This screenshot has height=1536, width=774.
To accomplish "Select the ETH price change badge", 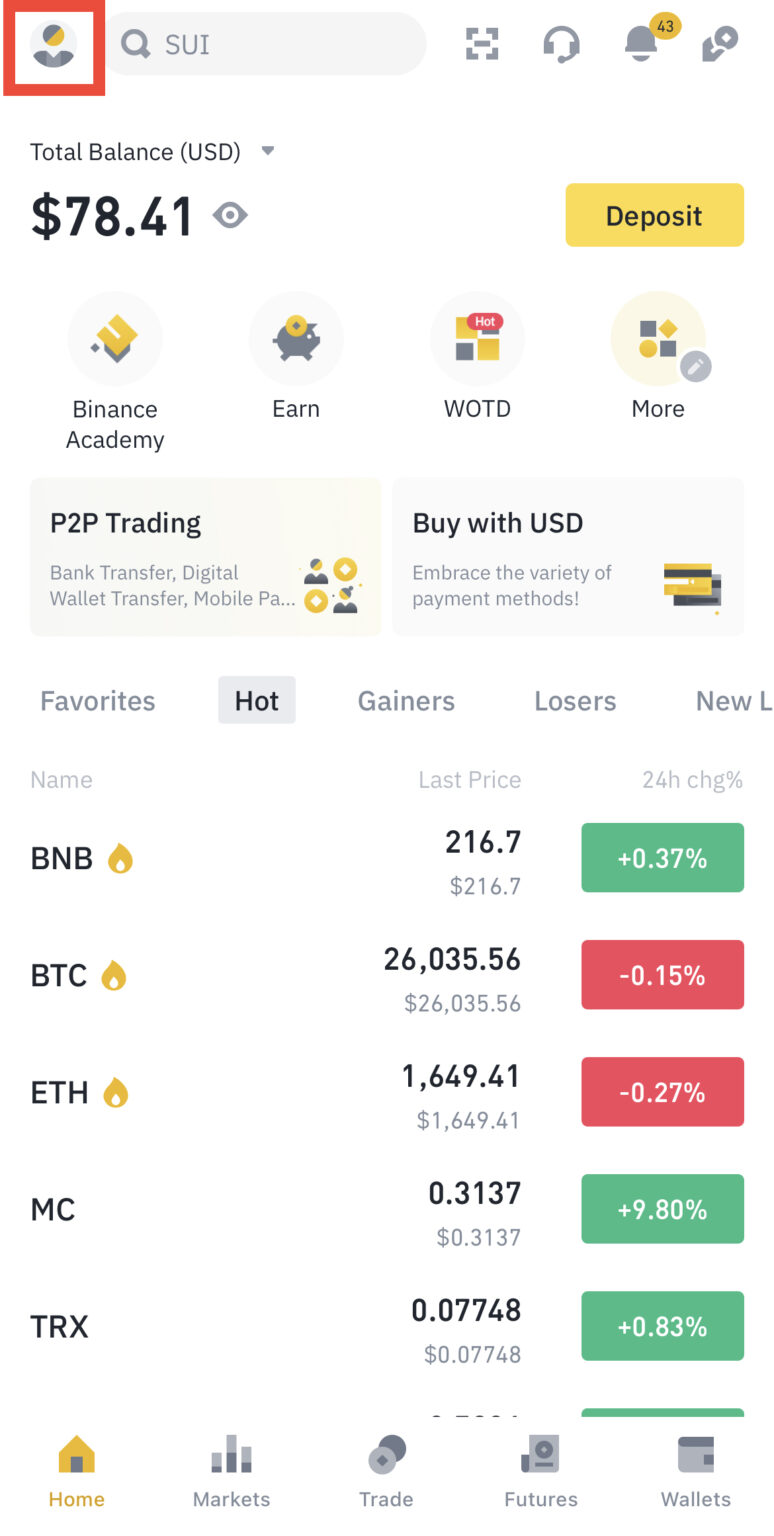I will pos(662,1092).
